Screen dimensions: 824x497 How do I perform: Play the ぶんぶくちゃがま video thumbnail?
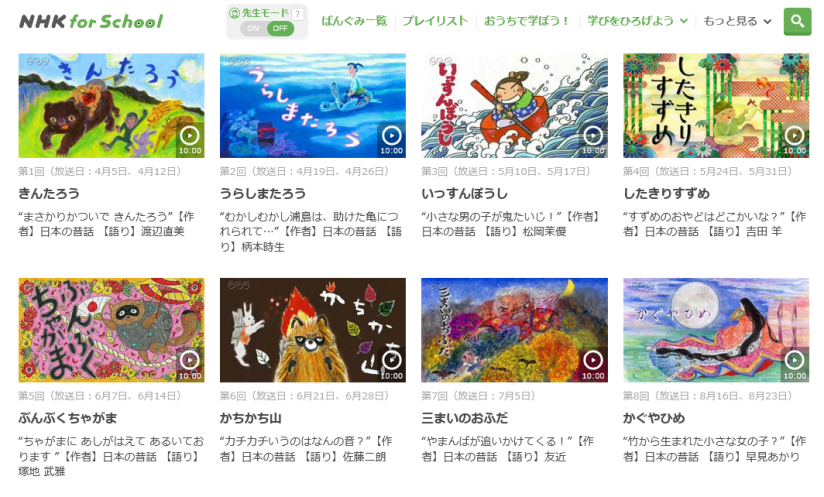pos(111,330)
